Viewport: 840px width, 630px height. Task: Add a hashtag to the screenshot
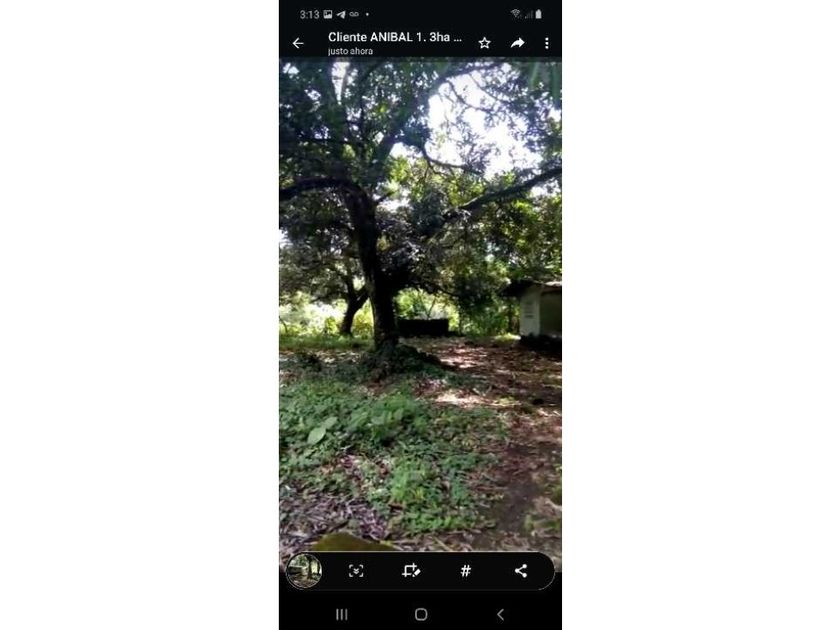coord(466,571)
